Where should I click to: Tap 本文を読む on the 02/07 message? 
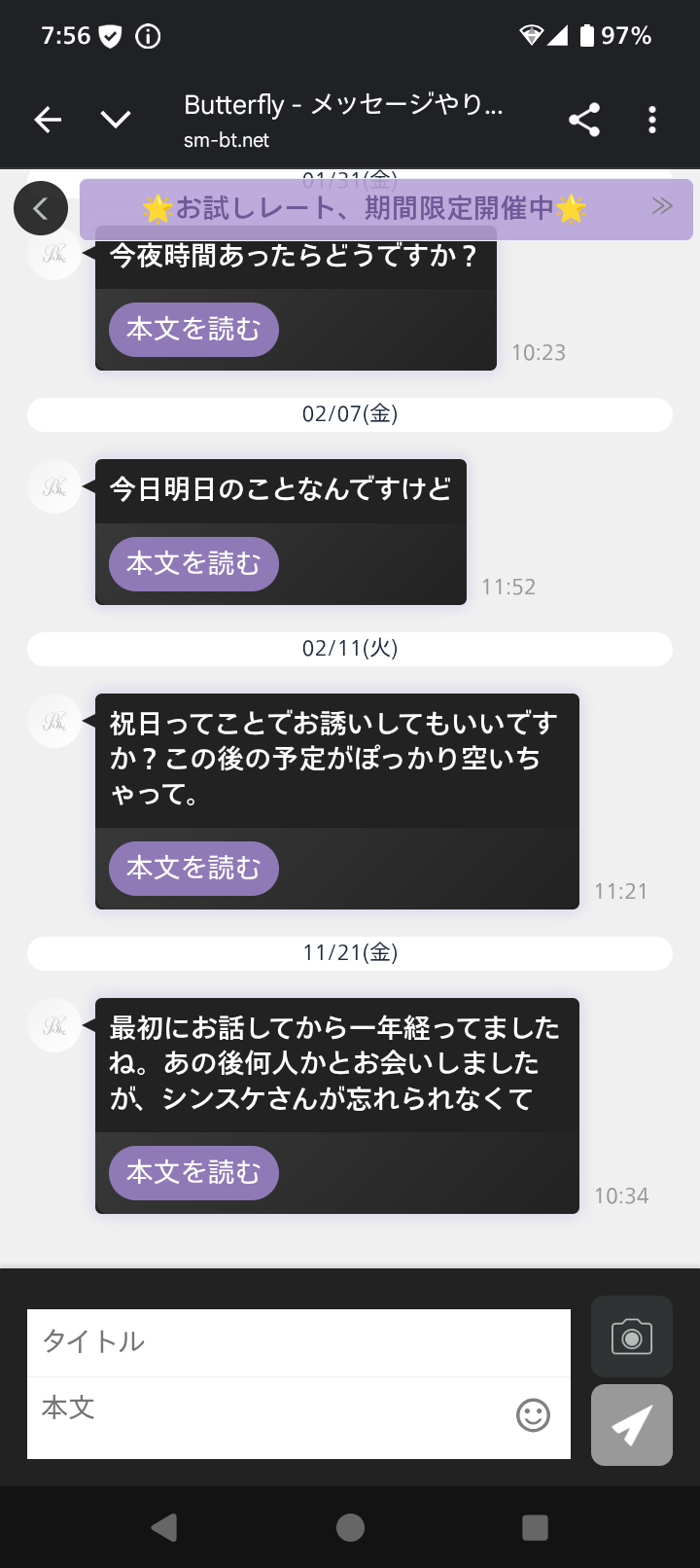coord(193,564)
